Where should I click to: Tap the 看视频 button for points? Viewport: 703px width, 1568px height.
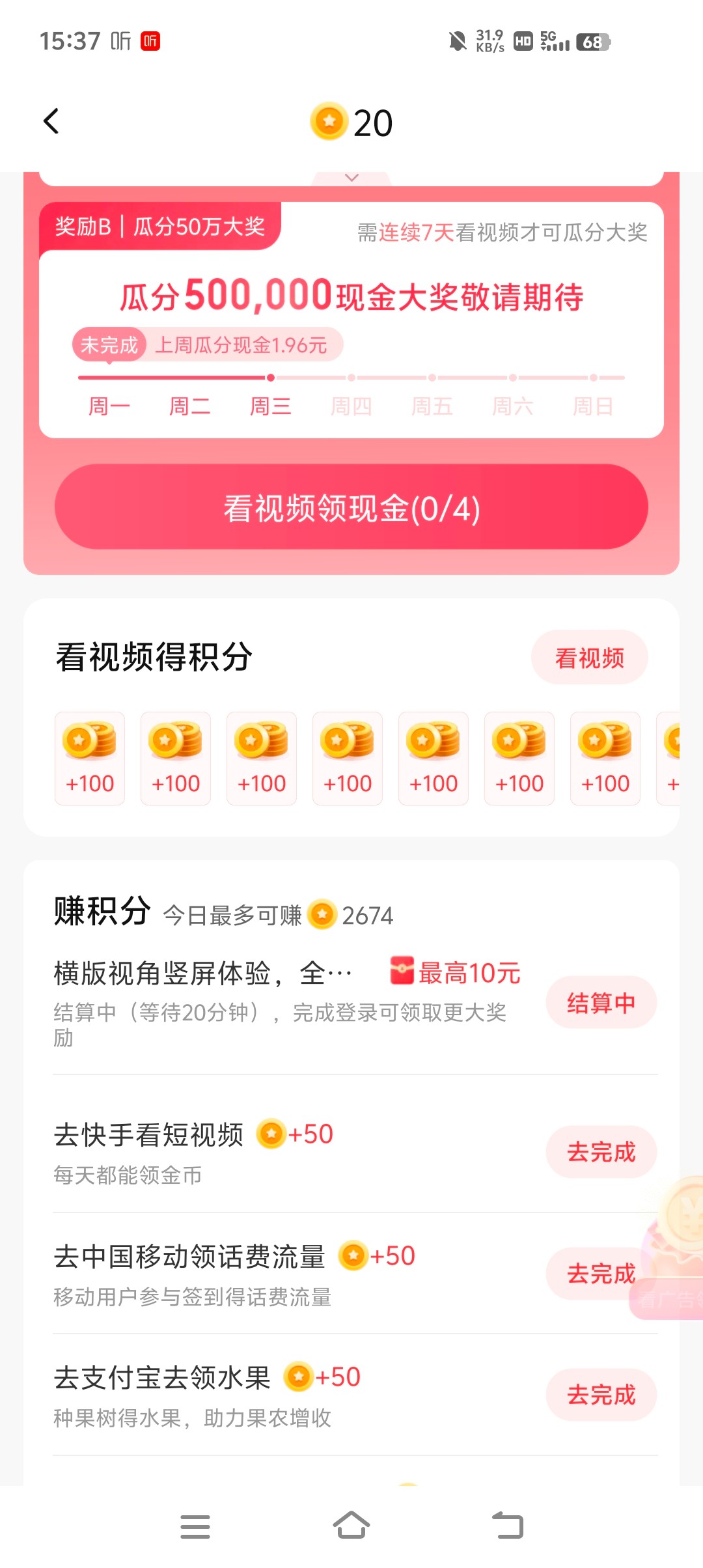tap(589, 658)
